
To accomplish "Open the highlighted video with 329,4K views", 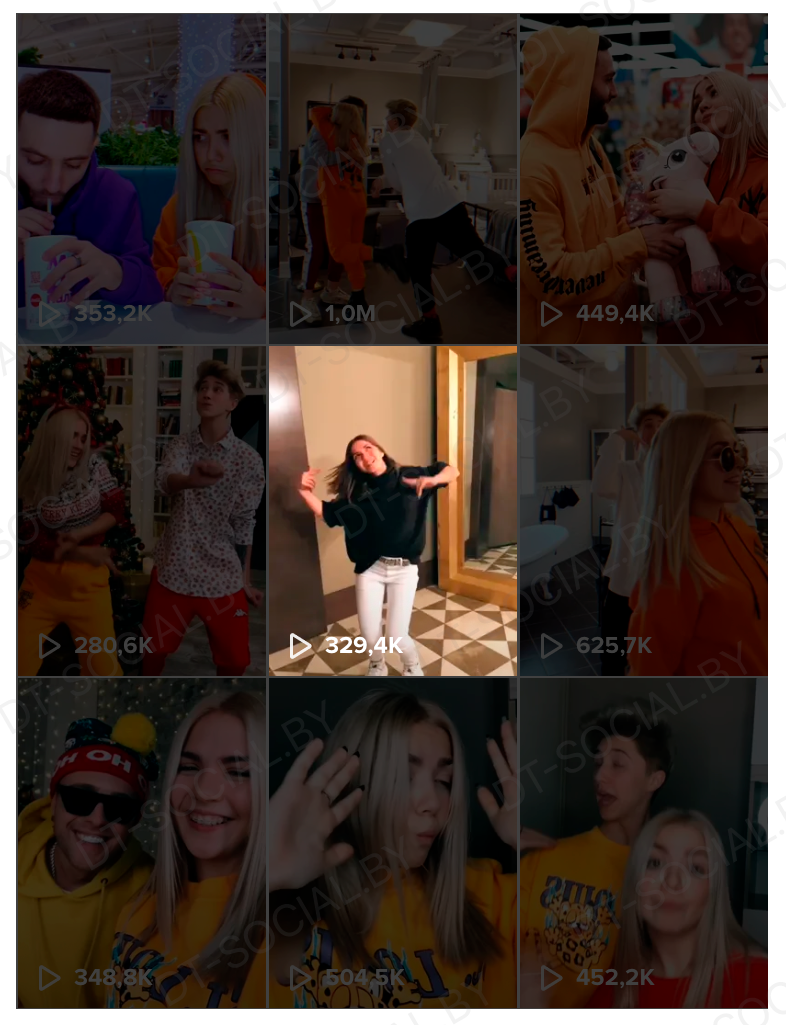I will click(x=392, y=511).
